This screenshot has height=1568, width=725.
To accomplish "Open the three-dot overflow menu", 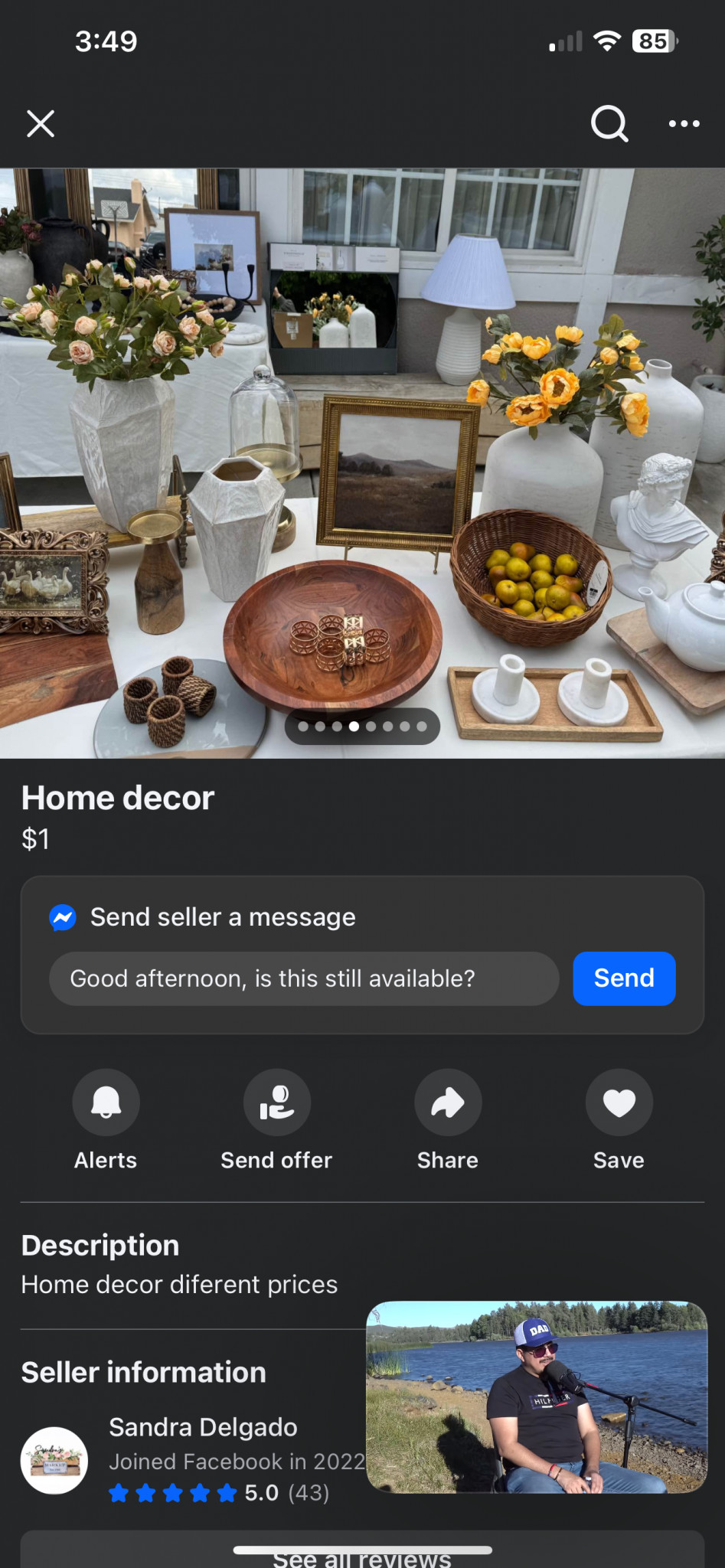I will [684, 123].
